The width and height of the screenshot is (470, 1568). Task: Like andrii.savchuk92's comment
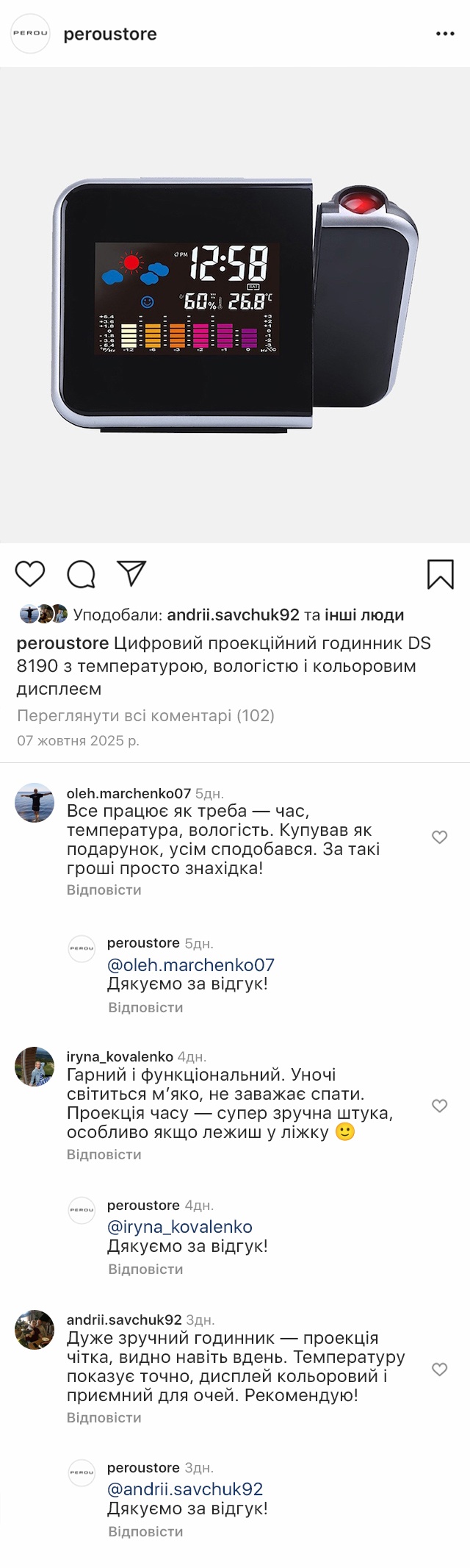click(439, 1369)
